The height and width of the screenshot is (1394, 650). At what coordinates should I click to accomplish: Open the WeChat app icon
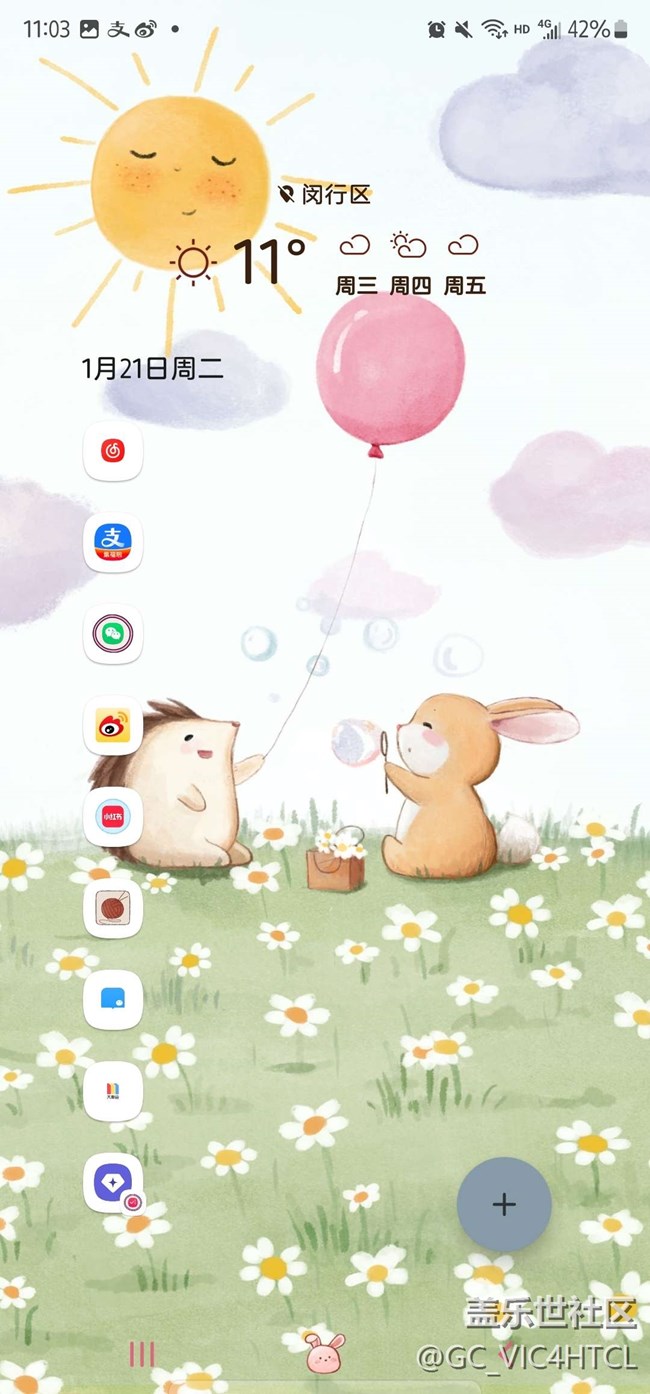[113, 634]
